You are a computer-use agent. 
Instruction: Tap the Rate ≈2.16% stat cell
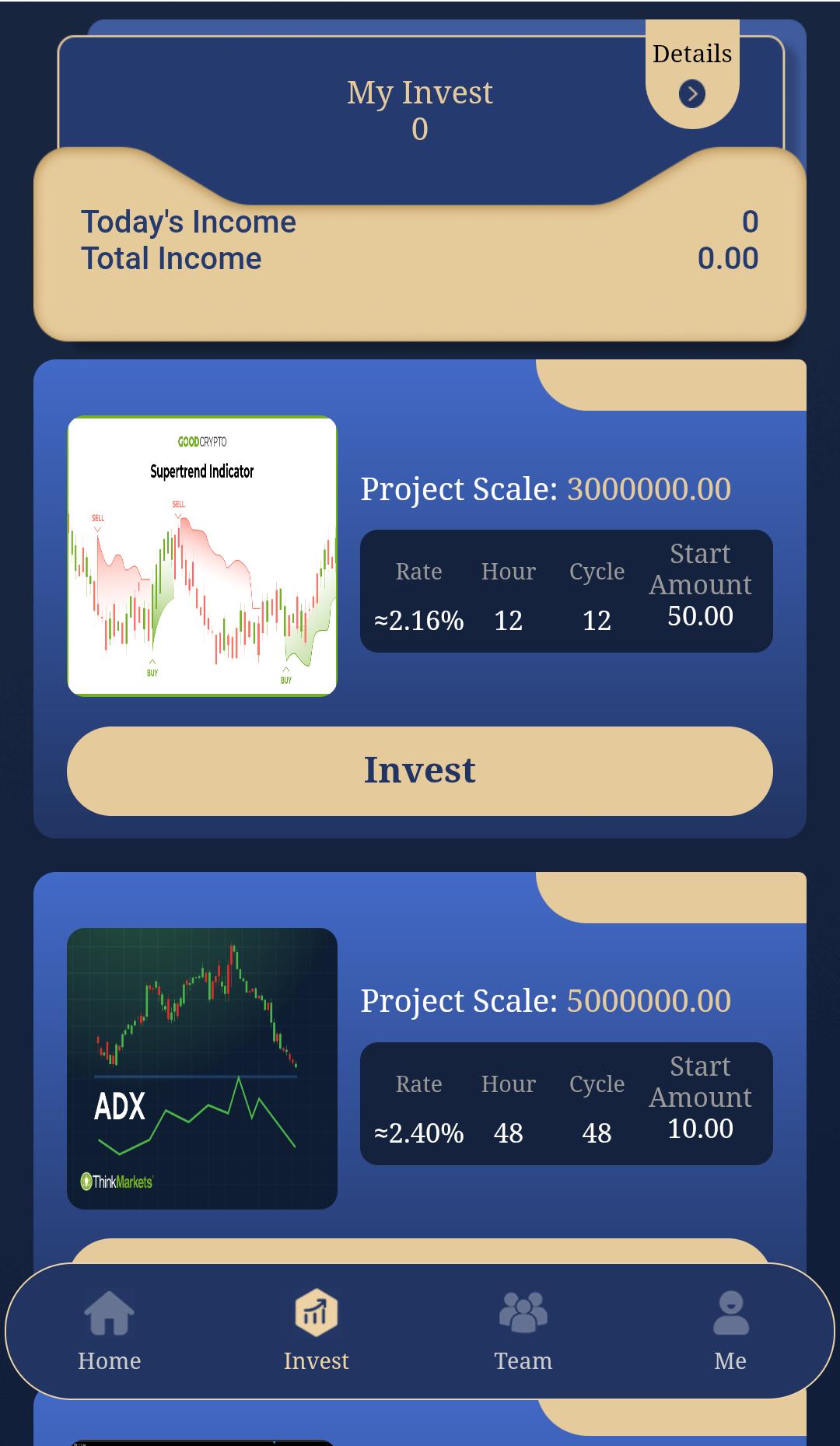coord(419,620)
